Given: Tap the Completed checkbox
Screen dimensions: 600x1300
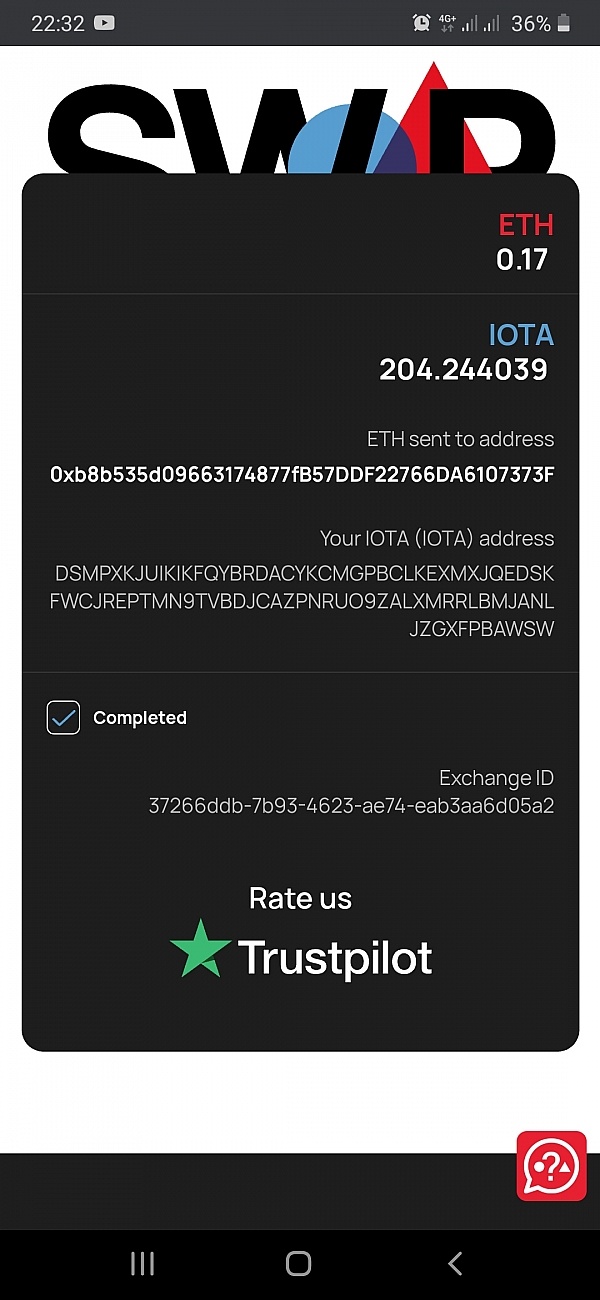Looking at the screenshot, I should pos(63,717).
